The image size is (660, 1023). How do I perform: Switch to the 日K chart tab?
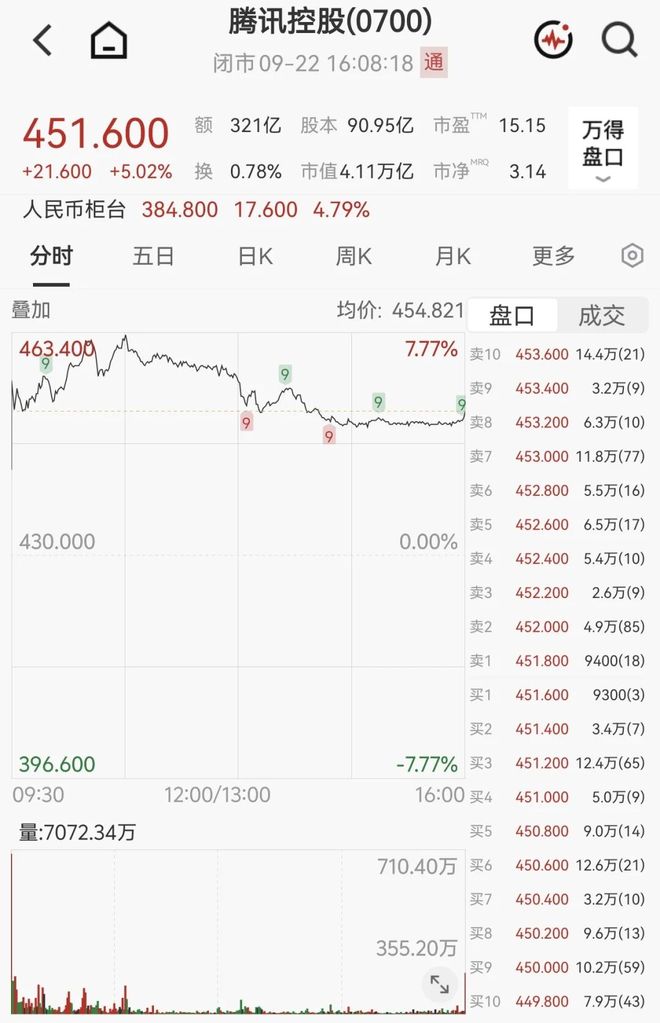pyautogui.click(x=255, y=256)
